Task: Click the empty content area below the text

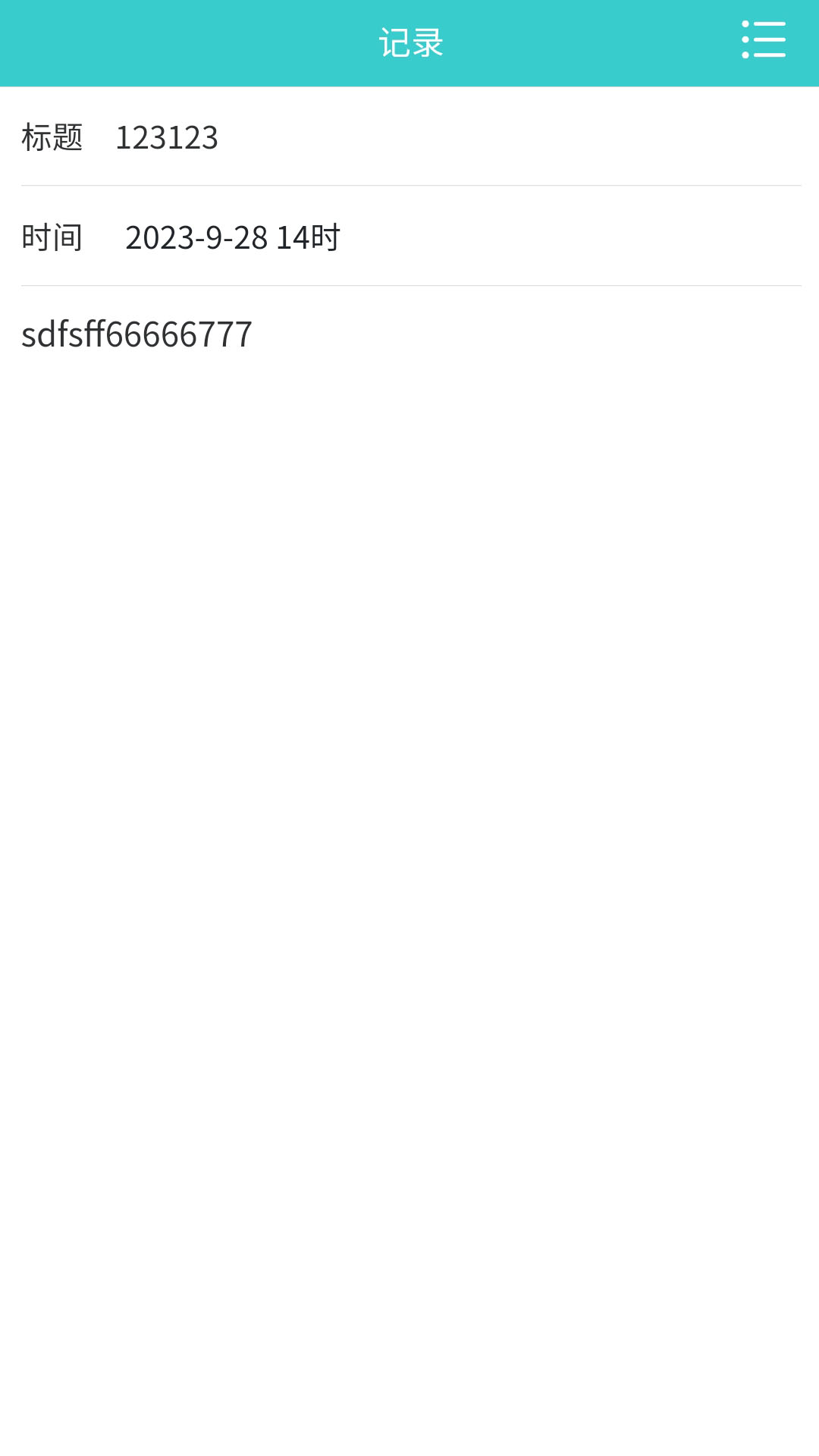Action: click(409, 758)
